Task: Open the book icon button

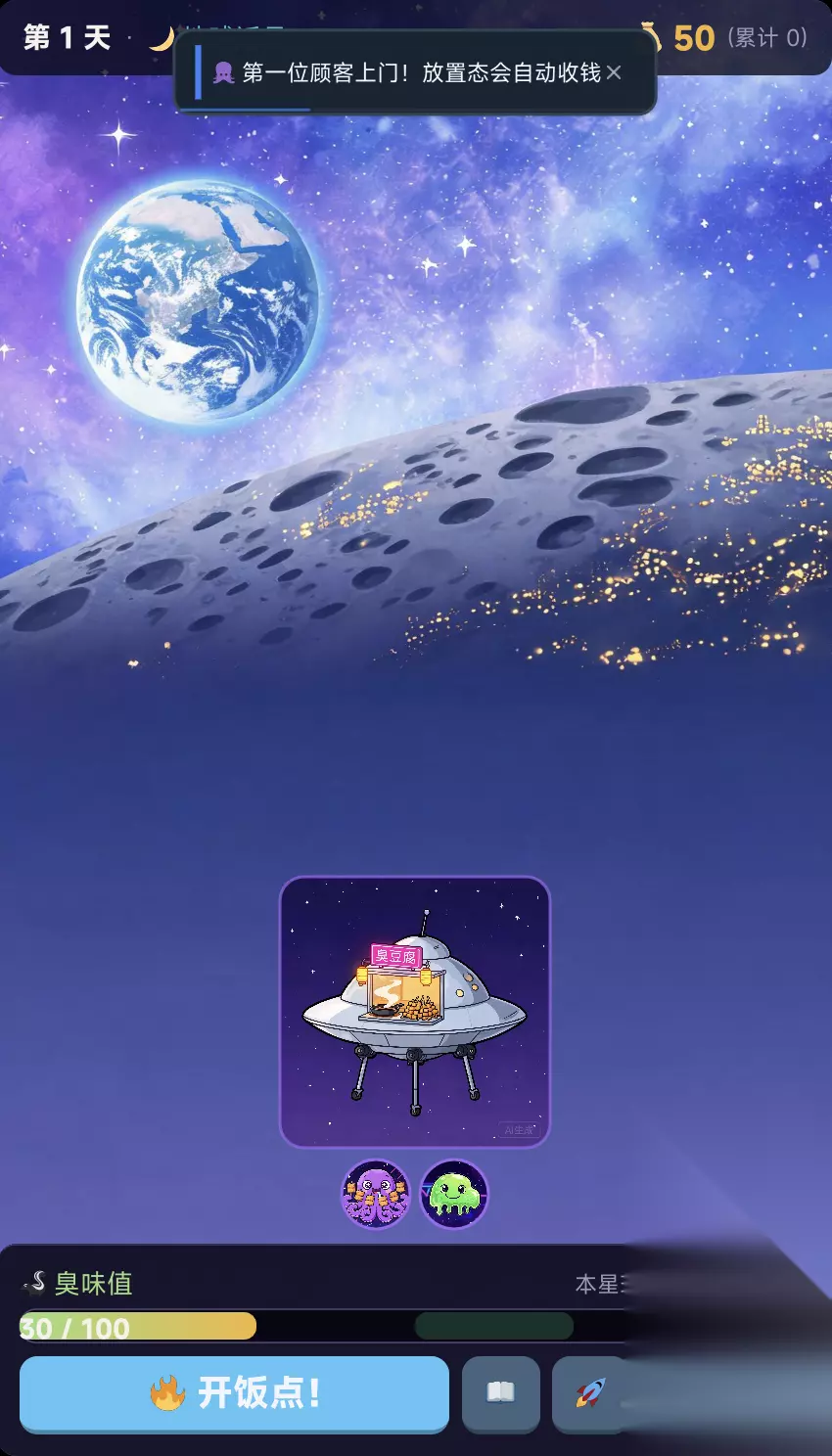Action: [501, 1393]
